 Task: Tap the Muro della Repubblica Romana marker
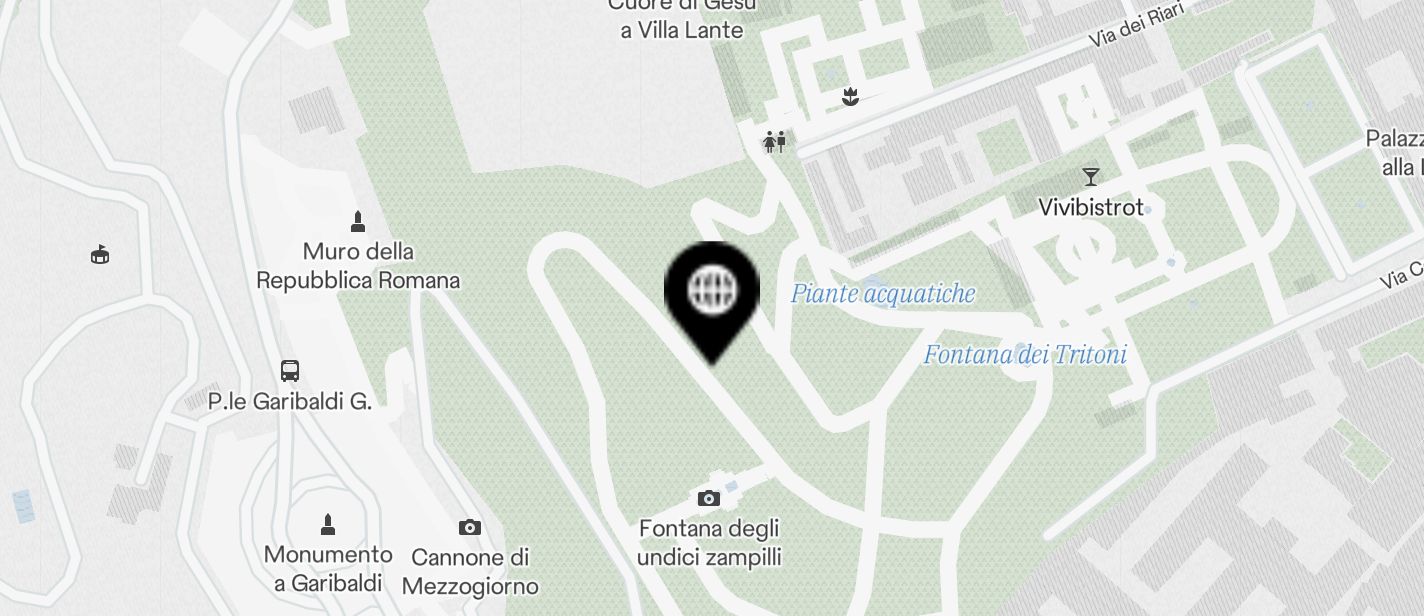(358, 221)
